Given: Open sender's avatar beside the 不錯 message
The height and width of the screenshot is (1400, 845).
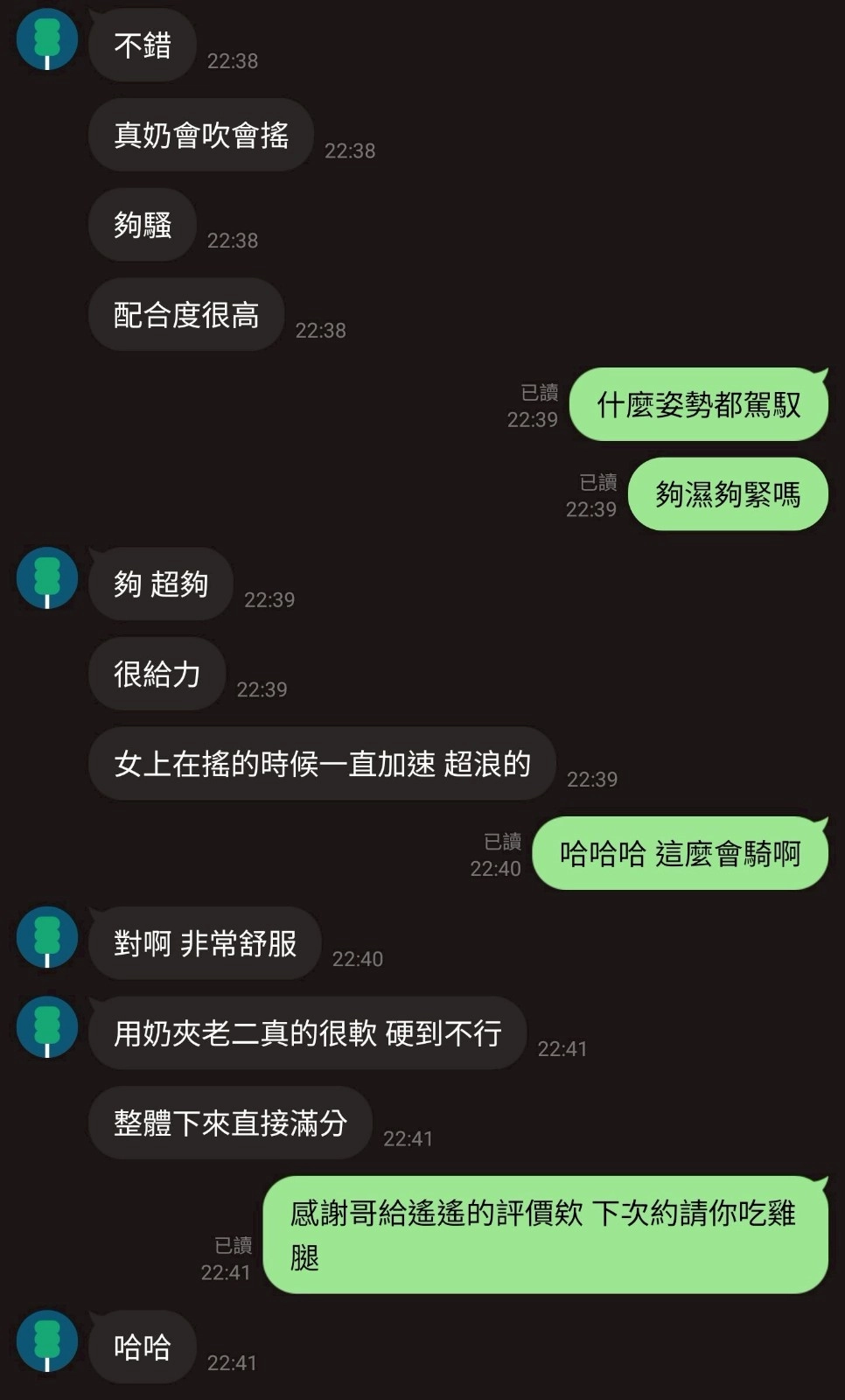Looking at the screenshot, I should 47,39.
